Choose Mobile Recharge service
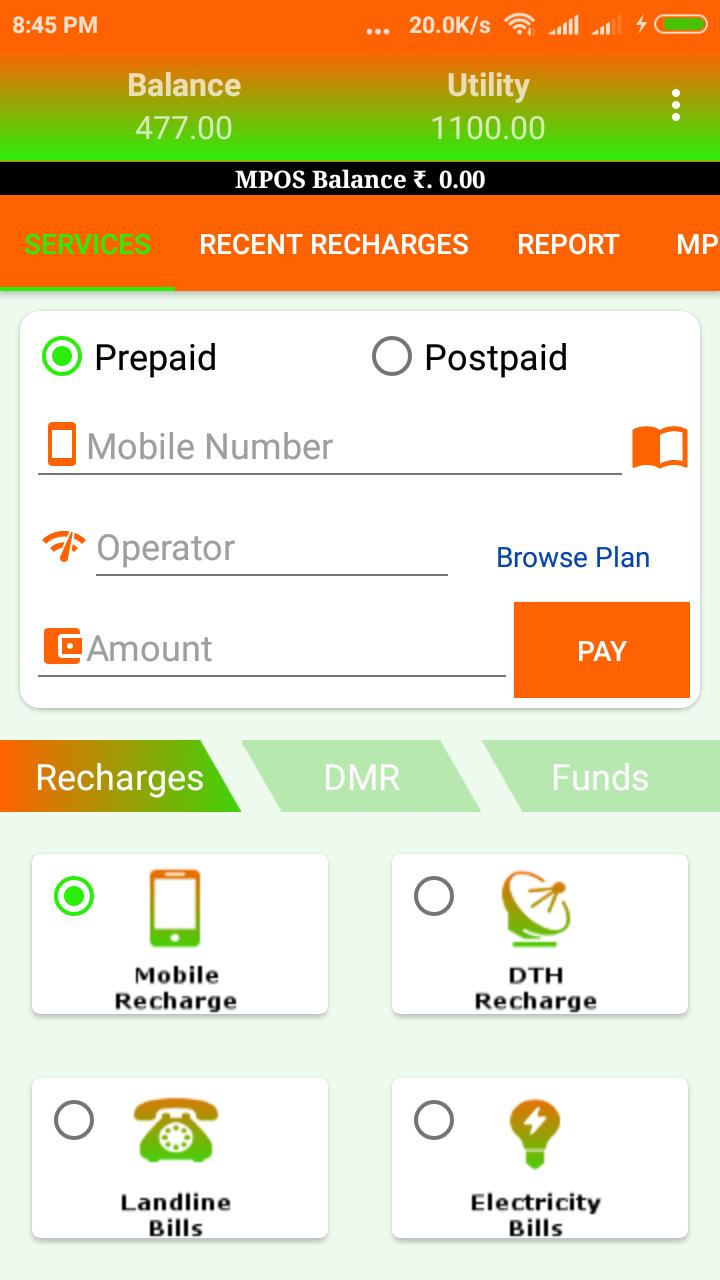 [x=179, y=933]
